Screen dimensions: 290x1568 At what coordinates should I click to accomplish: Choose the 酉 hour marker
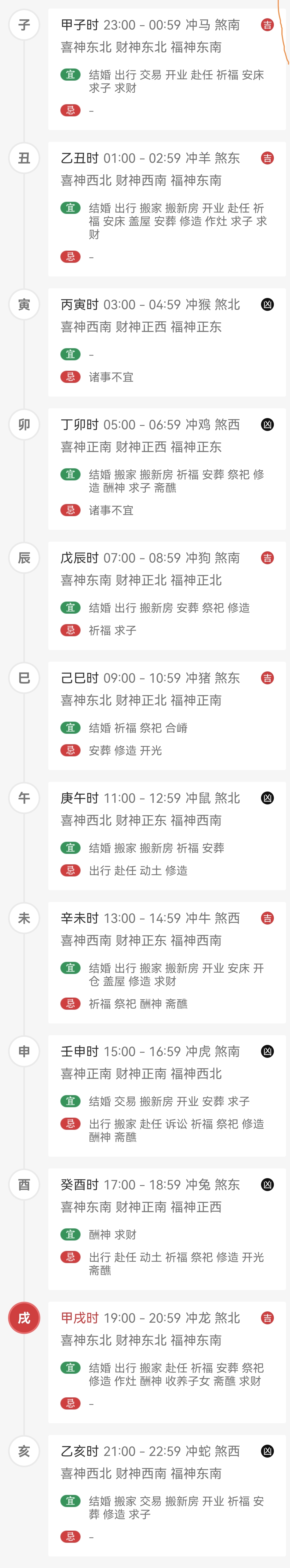[24, 1185]
